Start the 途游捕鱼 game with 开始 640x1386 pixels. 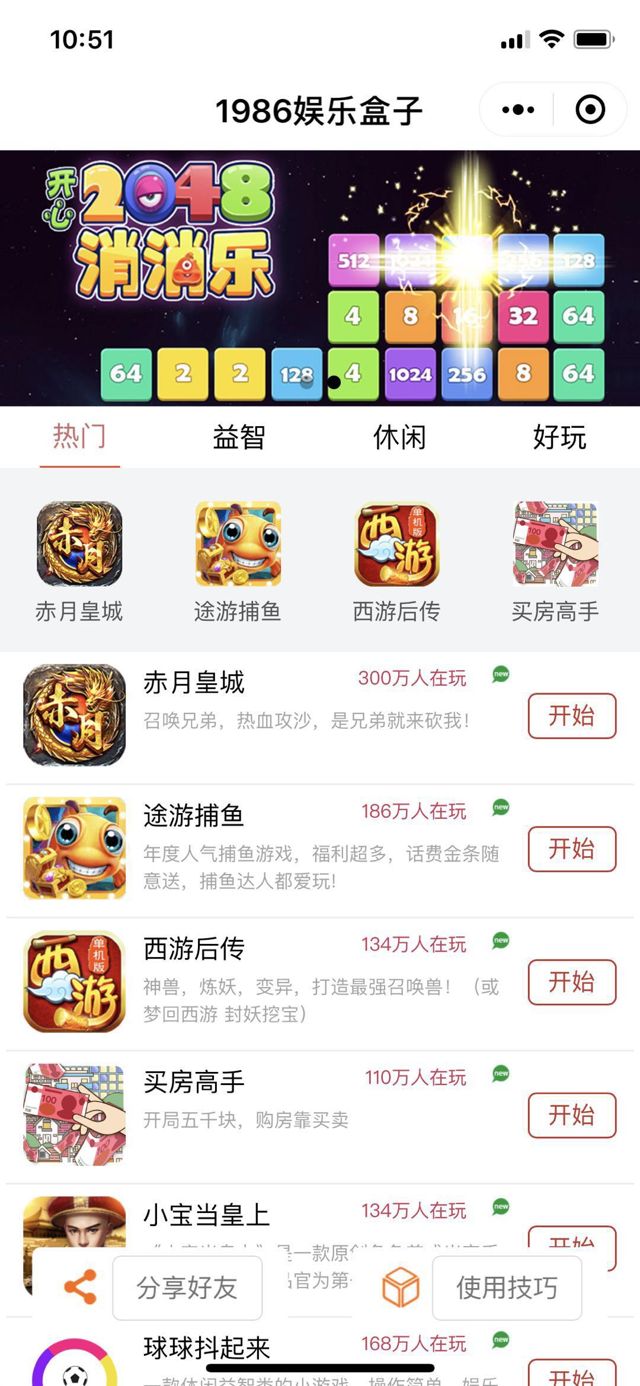(x=572, y=849)
